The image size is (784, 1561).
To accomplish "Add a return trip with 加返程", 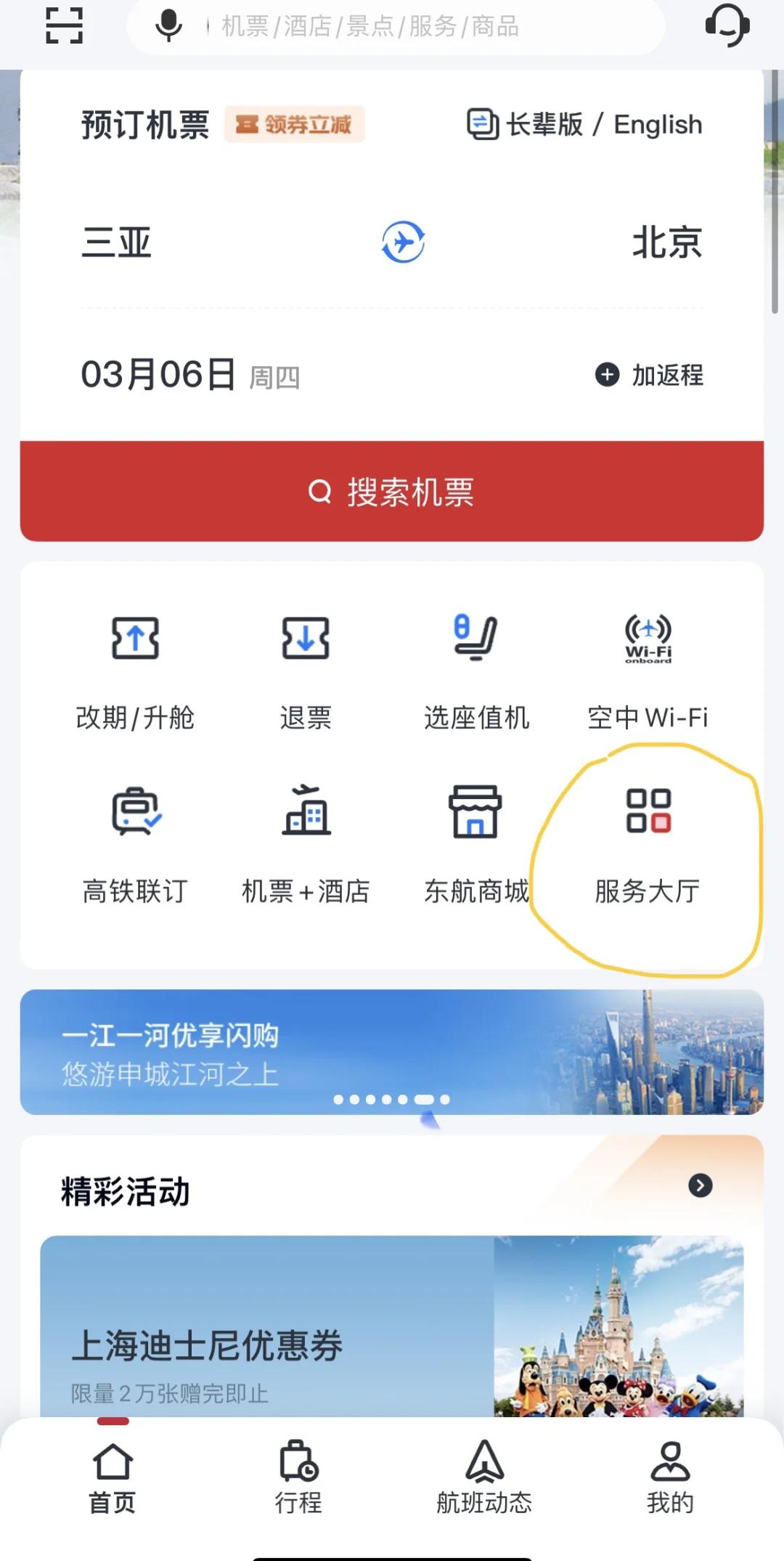I will click(x=648, y=376).
